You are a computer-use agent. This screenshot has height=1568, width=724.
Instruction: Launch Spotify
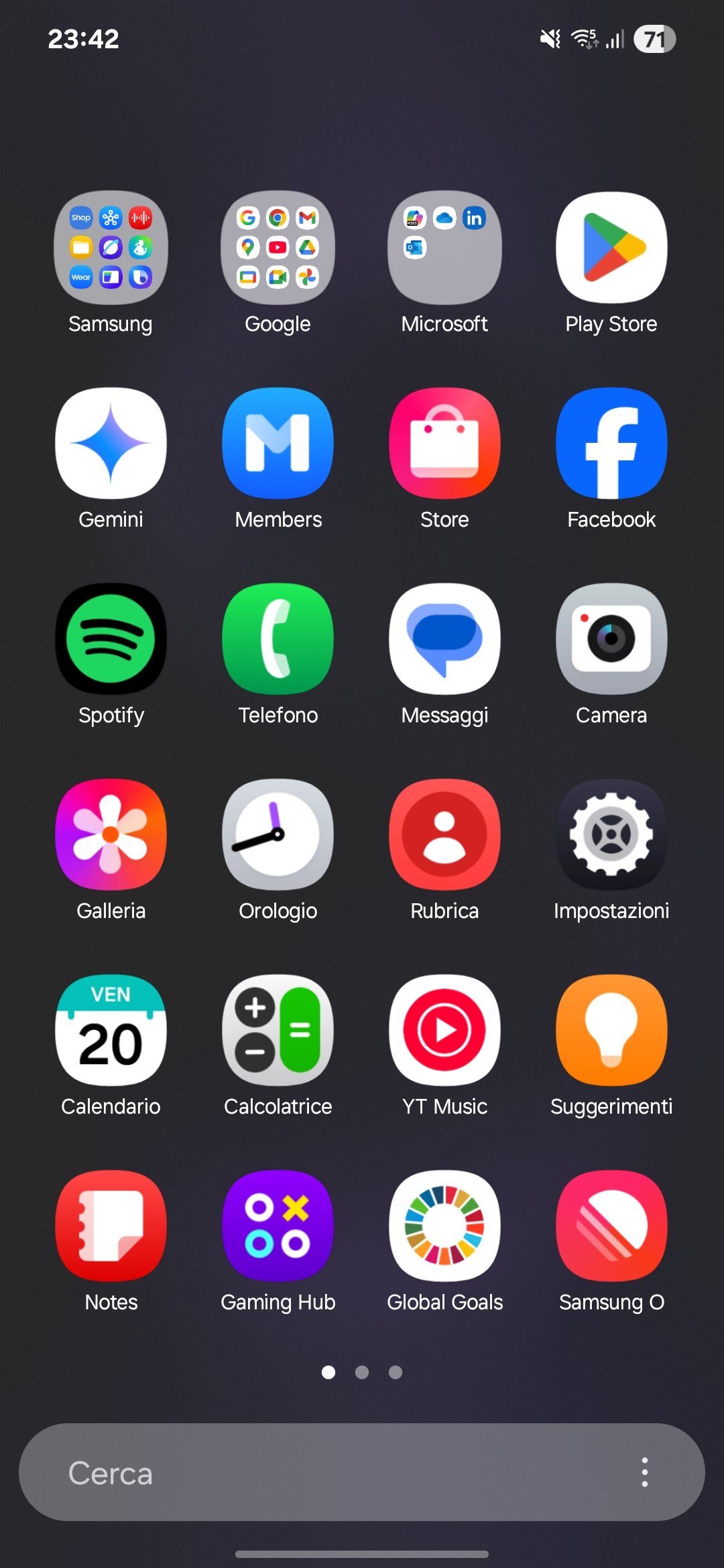tap(111, 639)
